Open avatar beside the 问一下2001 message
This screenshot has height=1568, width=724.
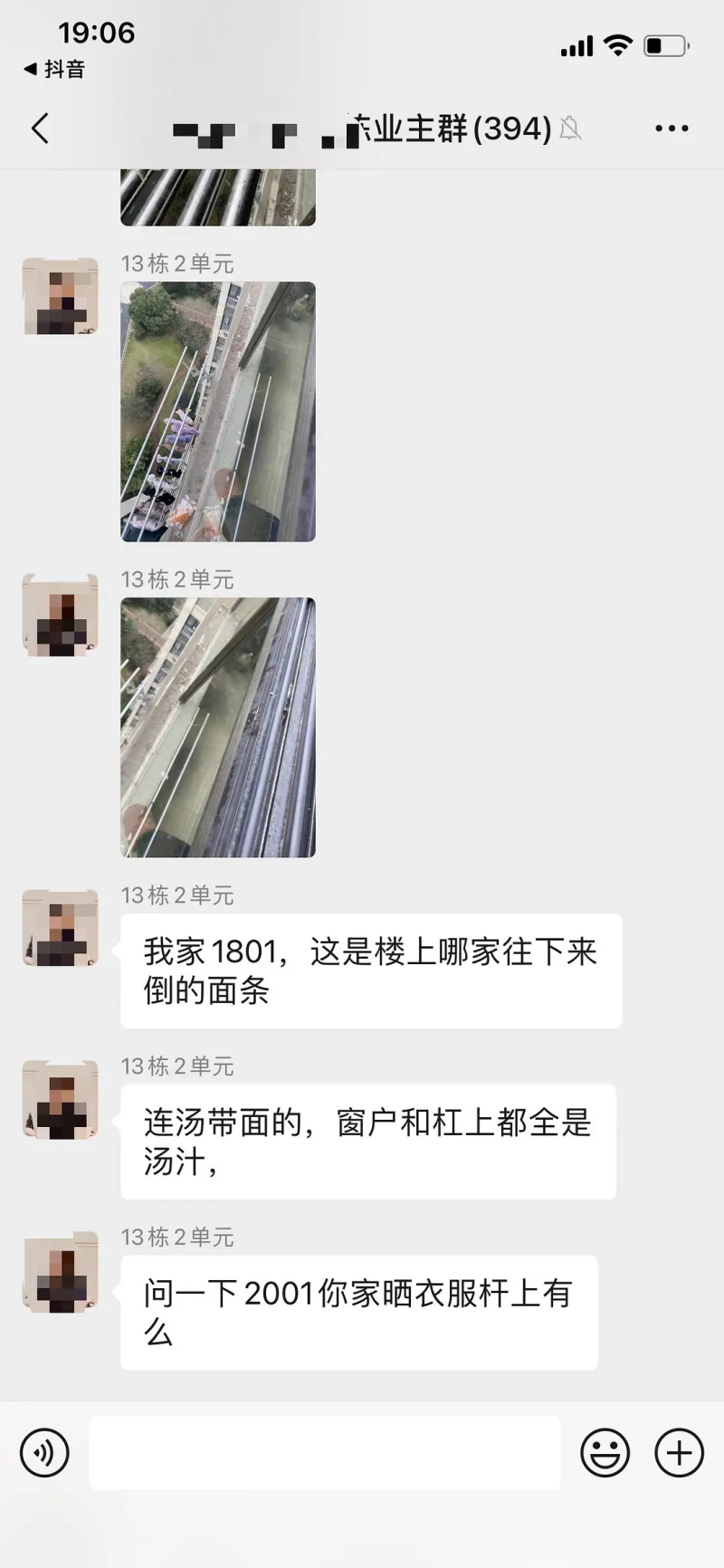[x=61, y=1270]
